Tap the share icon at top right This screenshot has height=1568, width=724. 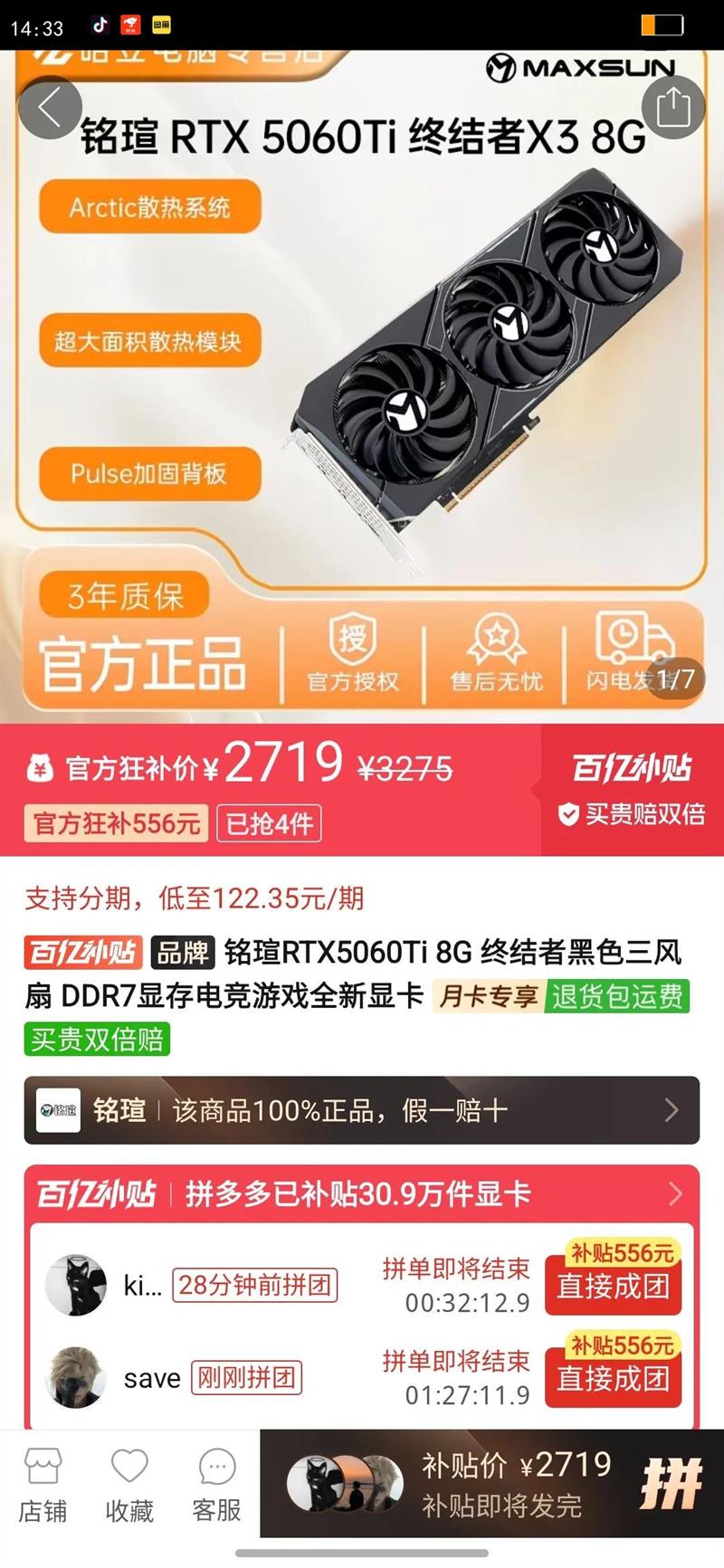(671, 106)
